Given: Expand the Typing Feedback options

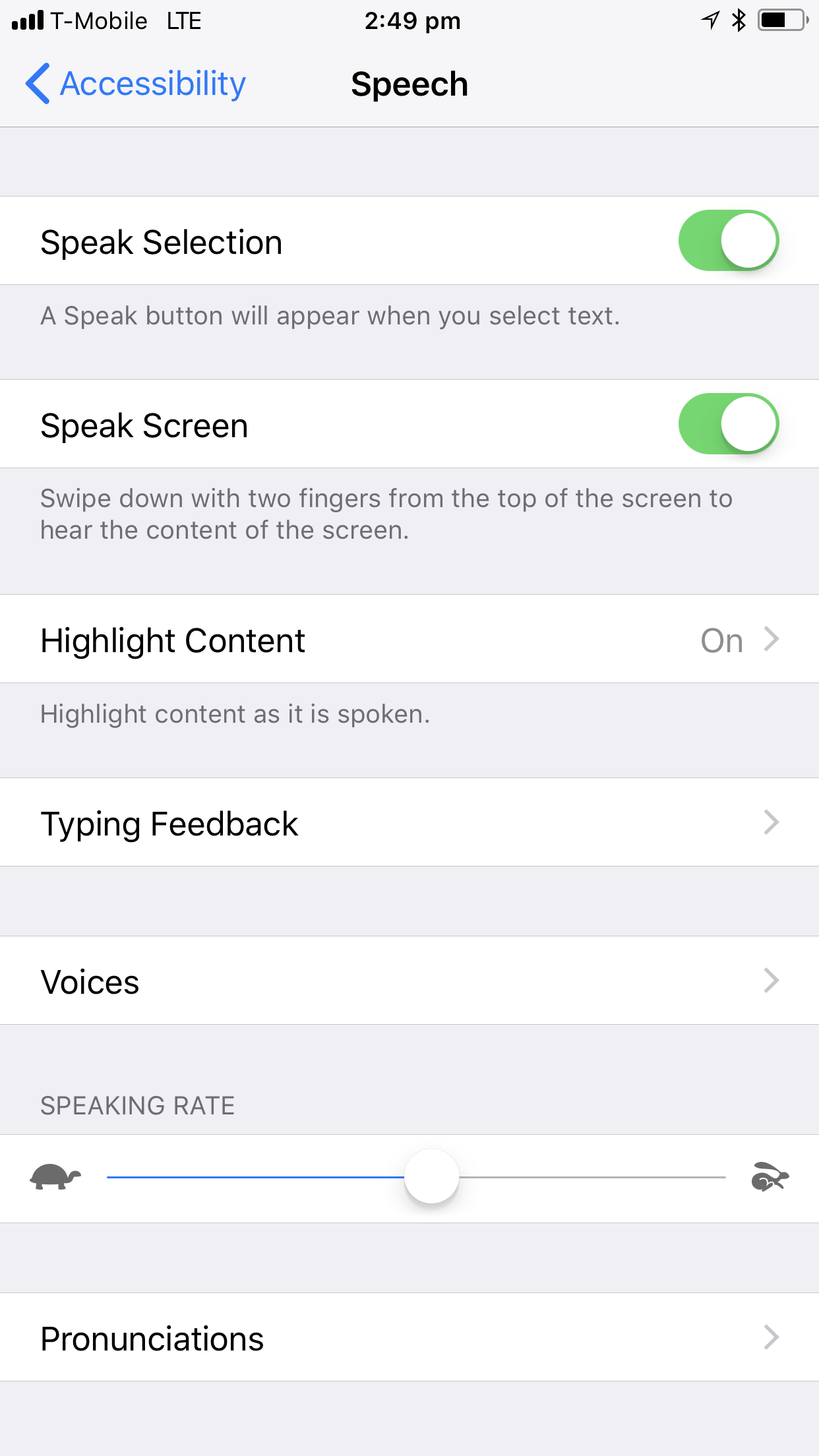Looking at the screenshot, I should click(x=409, y=823).
